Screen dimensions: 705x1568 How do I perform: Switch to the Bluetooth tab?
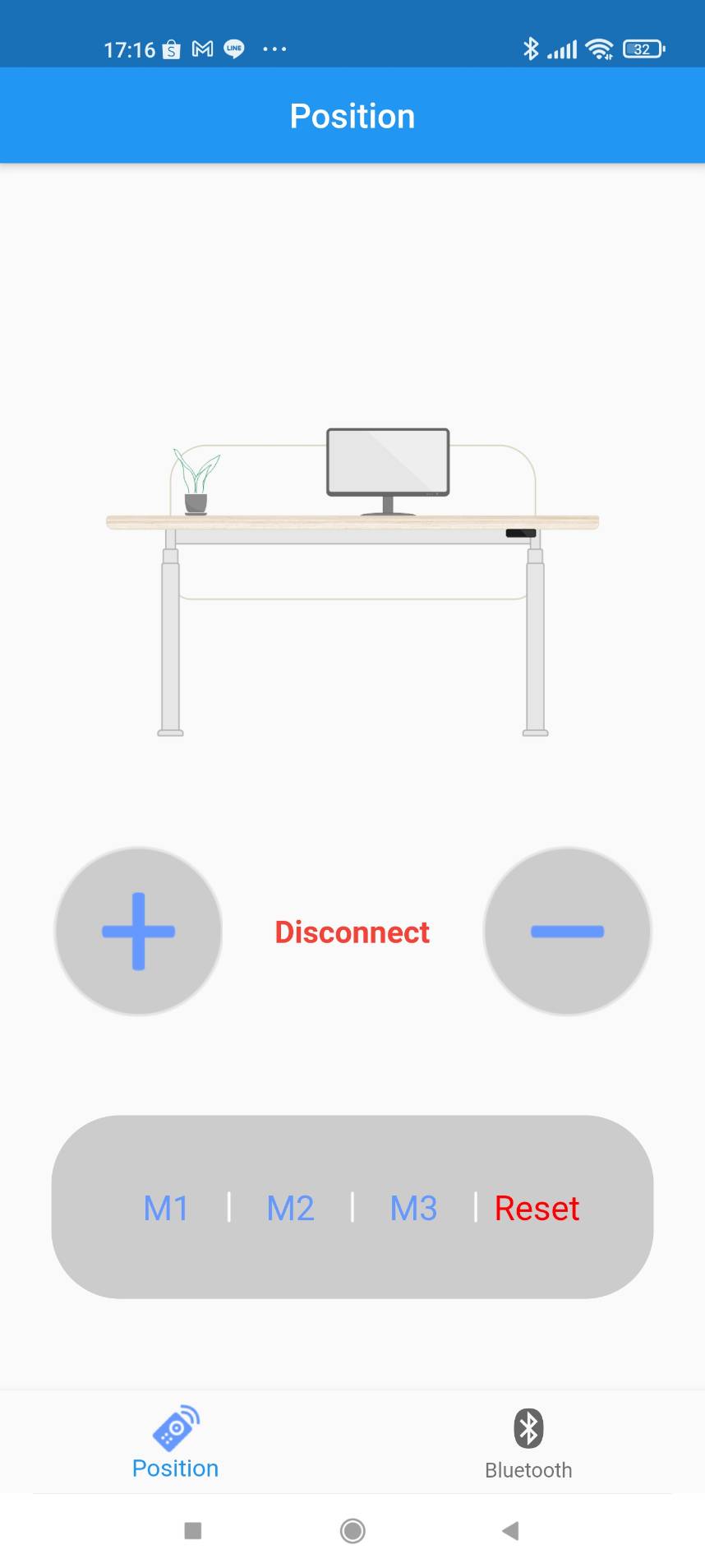click(x=528, y=1443)
